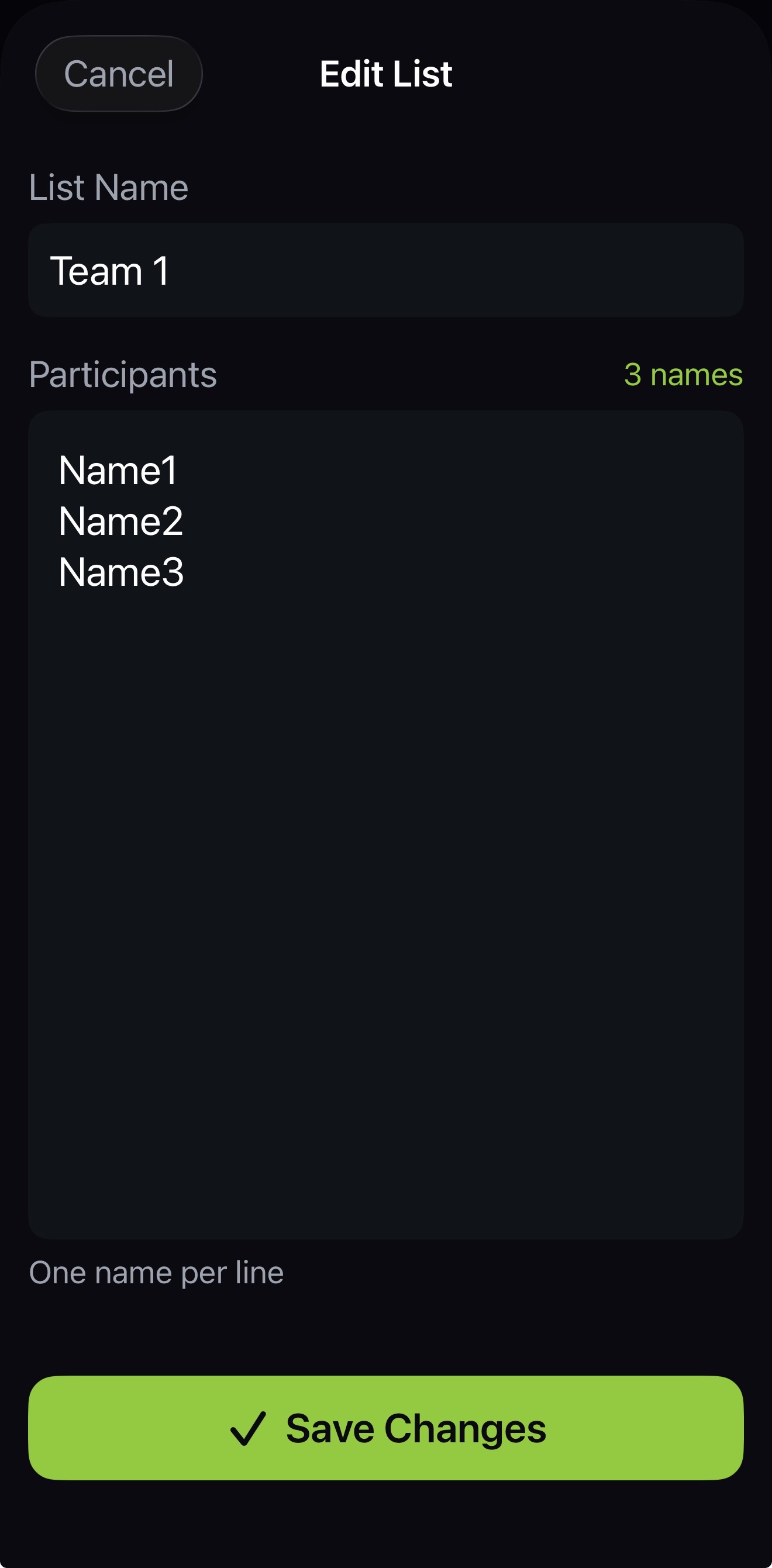This screenshot has width=772, height=1568.
Task: Place cursor on the Name2 line
Action: point(122,521)
